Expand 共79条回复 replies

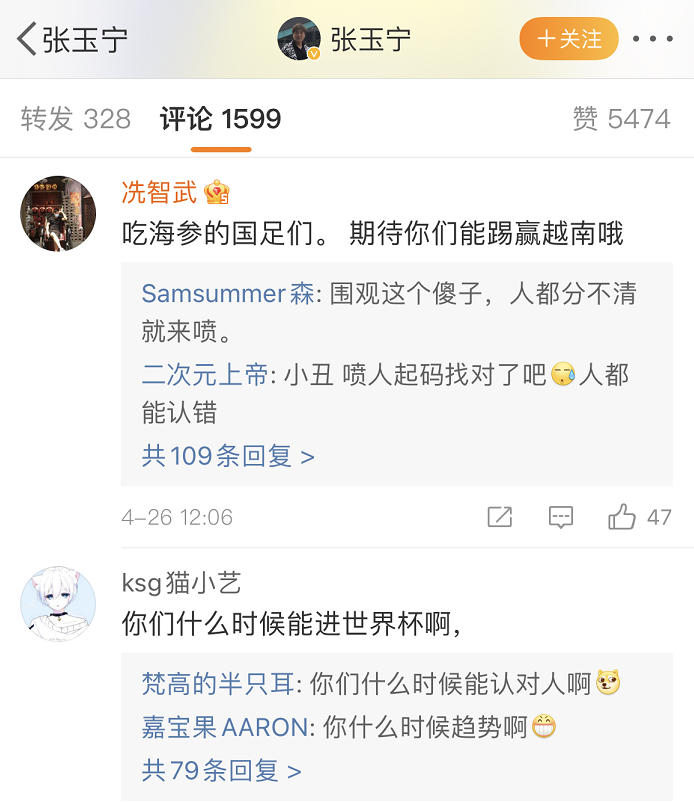[221, 771]
